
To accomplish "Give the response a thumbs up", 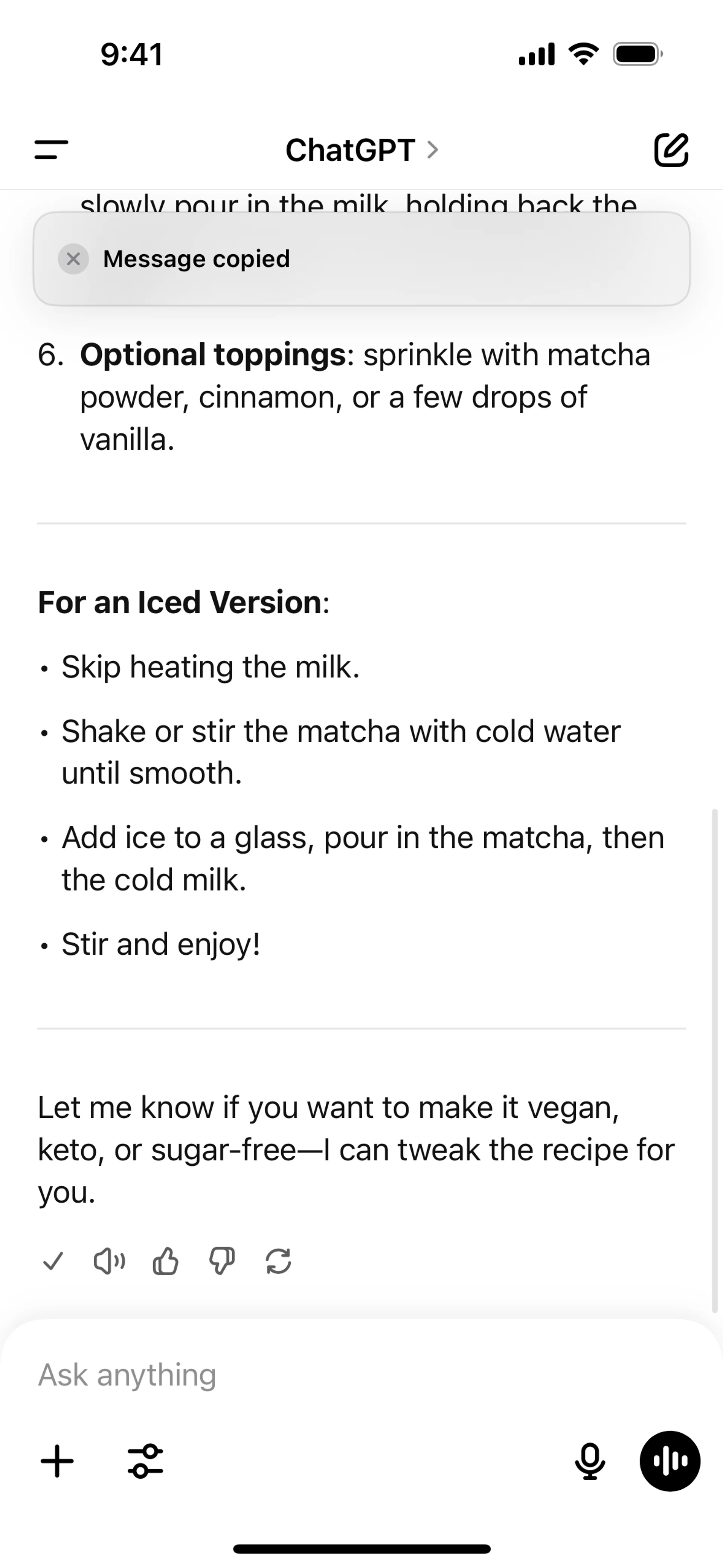I will point(165,1261).
